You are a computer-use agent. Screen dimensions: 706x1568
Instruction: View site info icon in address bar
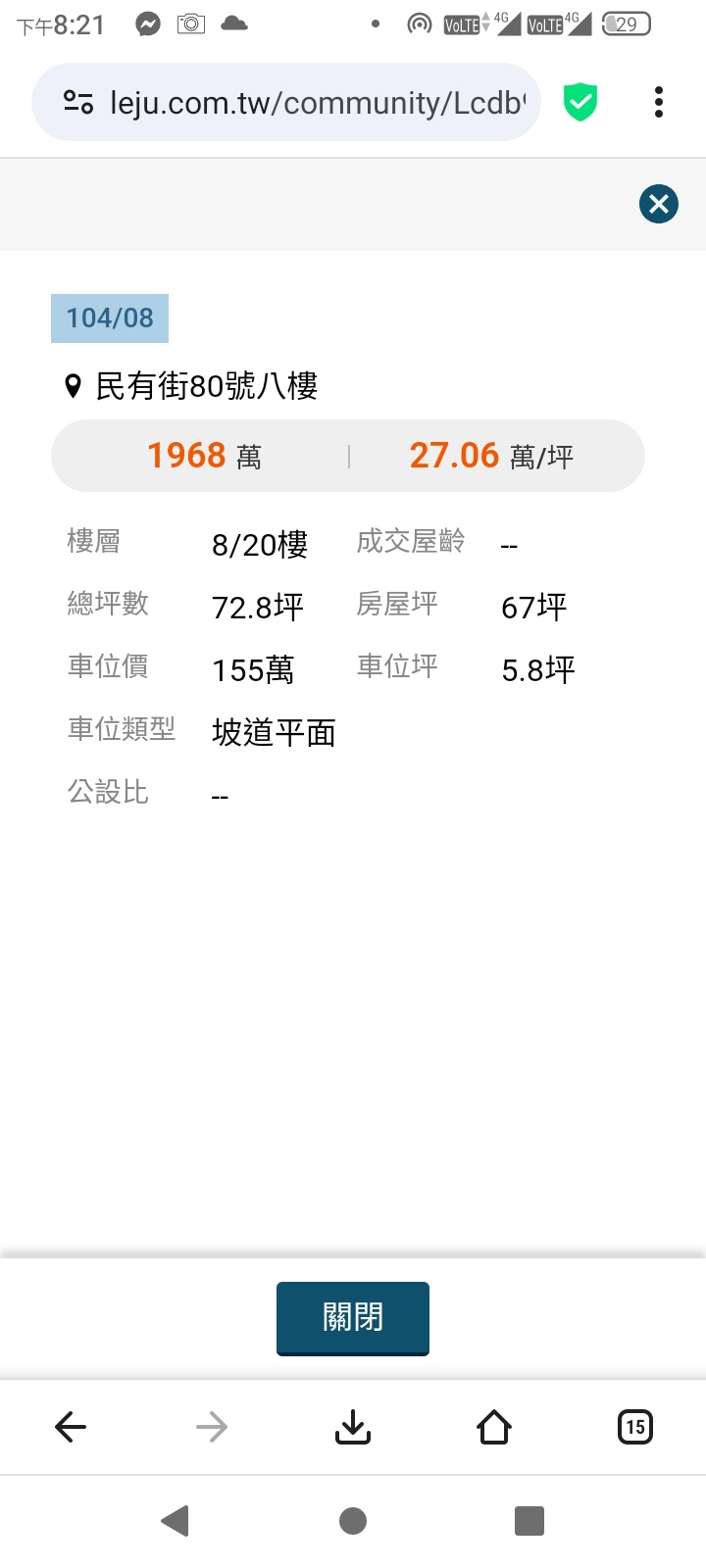click(78, 102)
